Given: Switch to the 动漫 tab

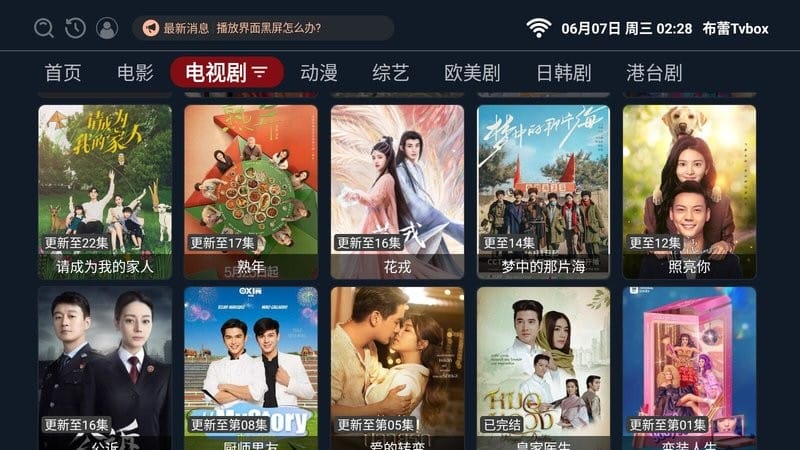Looking at the screenshot, I should pyautogui.click(x=319, y=73).
